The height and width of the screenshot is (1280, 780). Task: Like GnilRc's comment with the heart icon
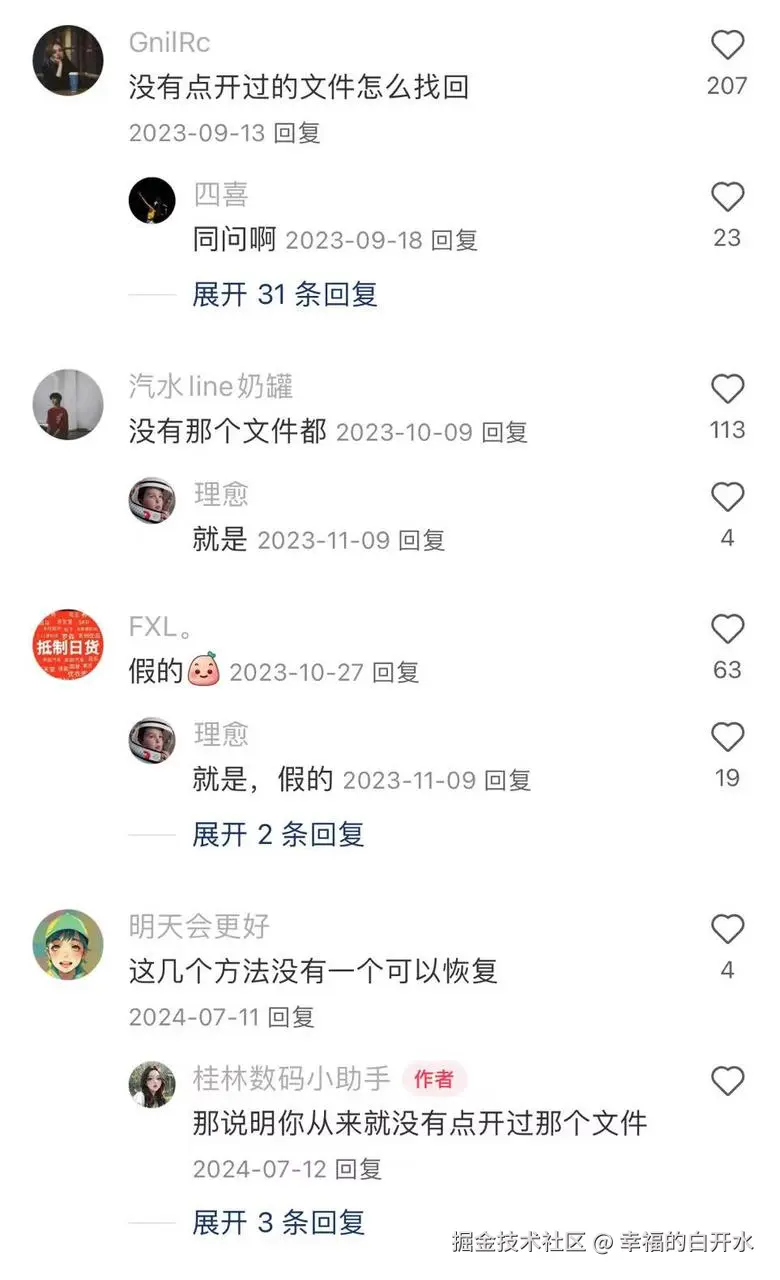coord(727,45)
